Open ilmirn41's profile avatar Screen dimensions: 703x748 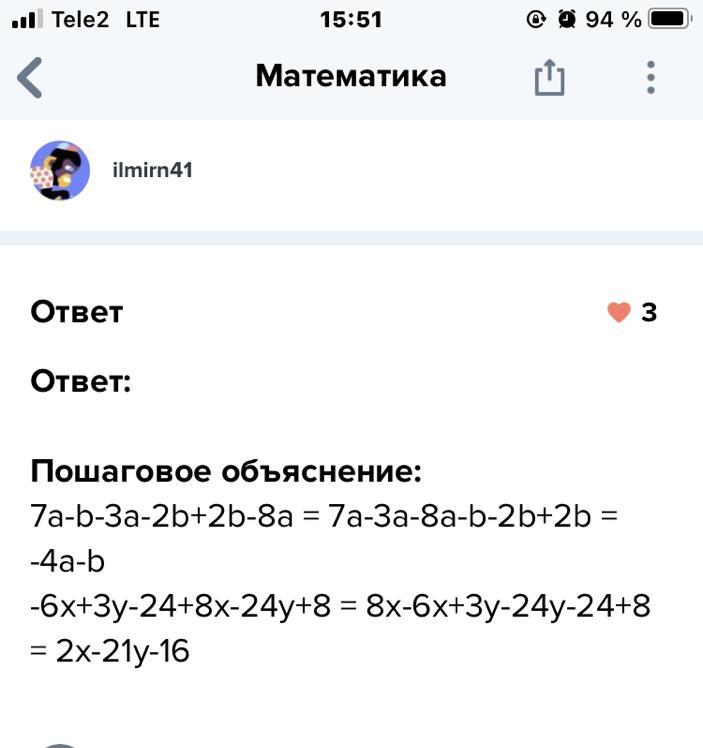tap(60, 171)
